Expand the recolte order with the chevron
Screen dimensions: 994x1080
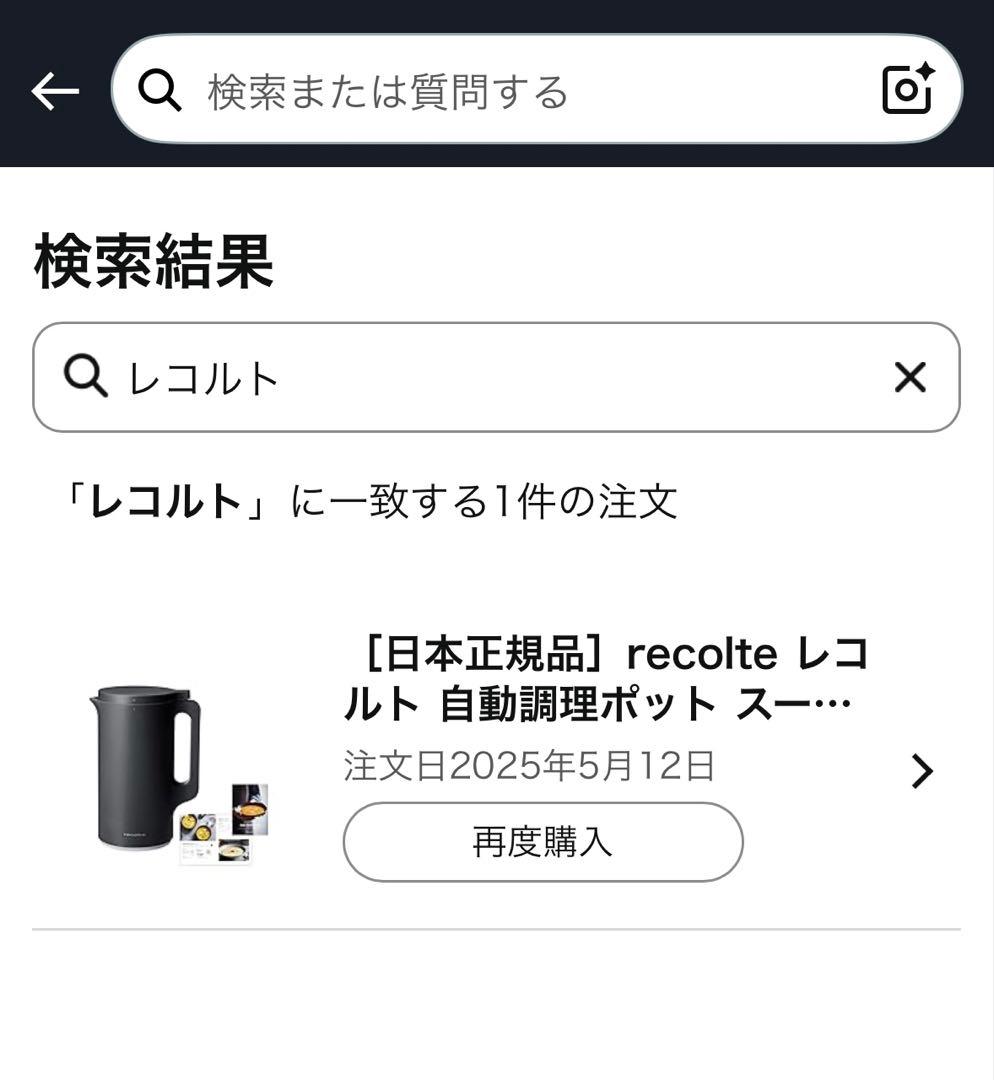[921, 771]
